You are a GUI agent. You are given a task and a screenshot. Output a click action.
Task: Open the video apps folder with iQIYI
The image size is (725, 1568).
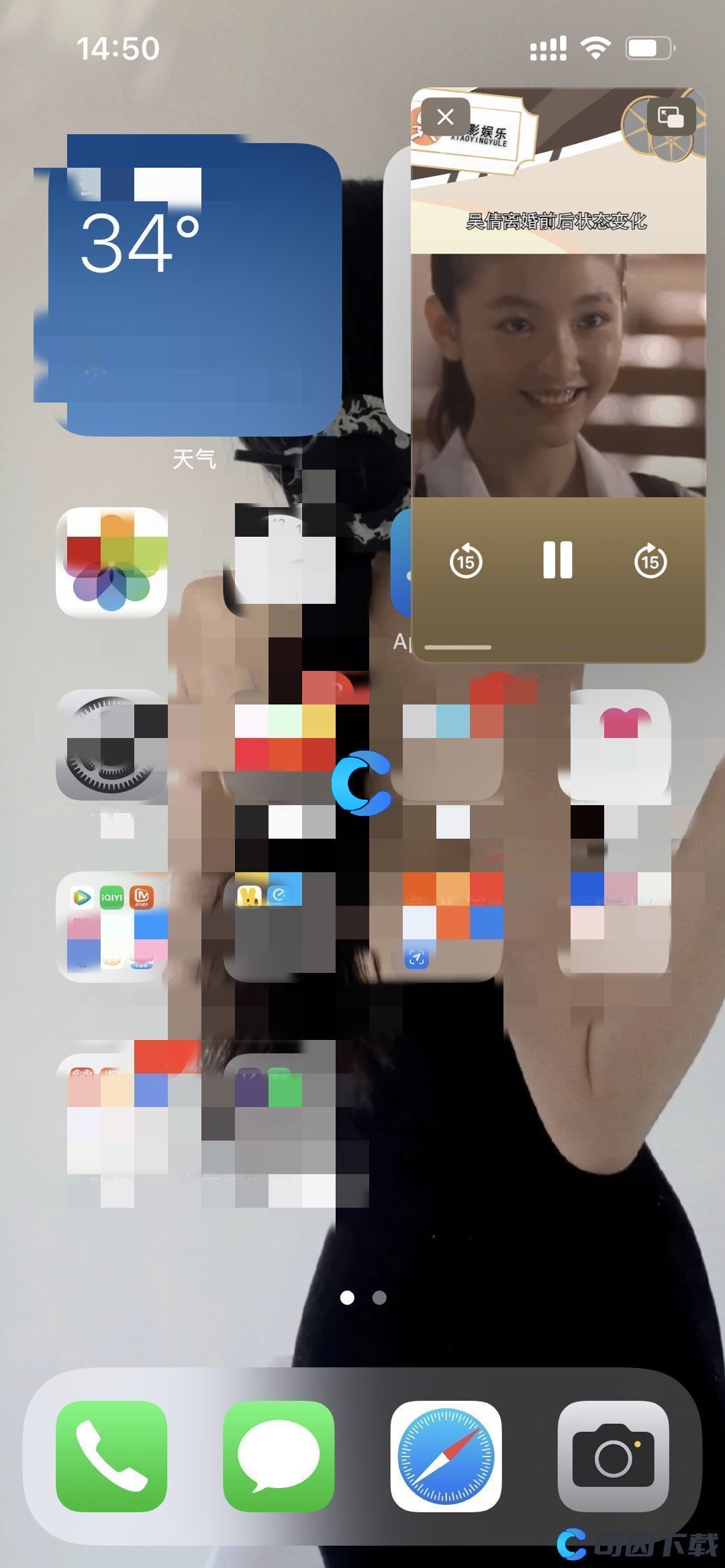[x=111, y=927]
